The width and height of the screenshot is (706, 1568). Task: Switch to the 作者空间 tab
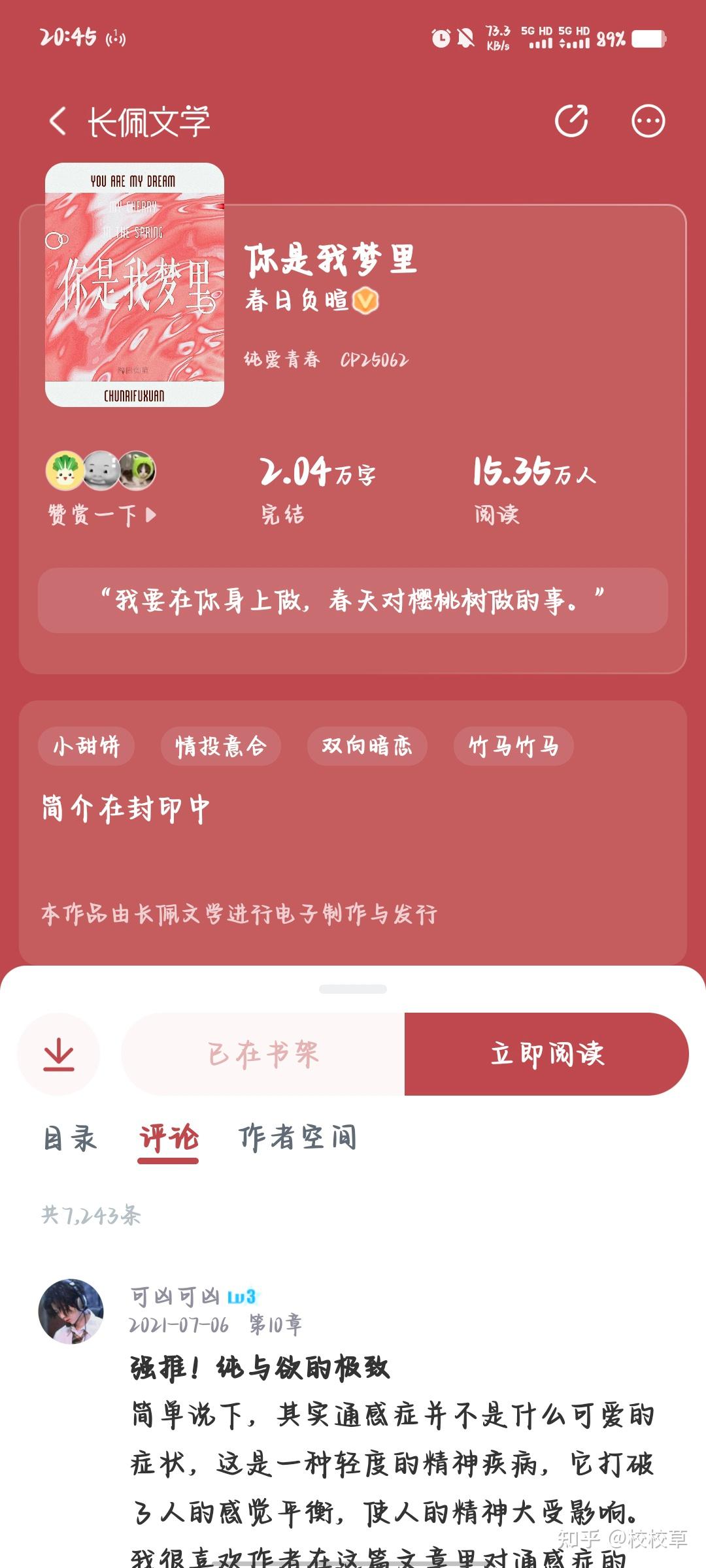coord(297,1139)
